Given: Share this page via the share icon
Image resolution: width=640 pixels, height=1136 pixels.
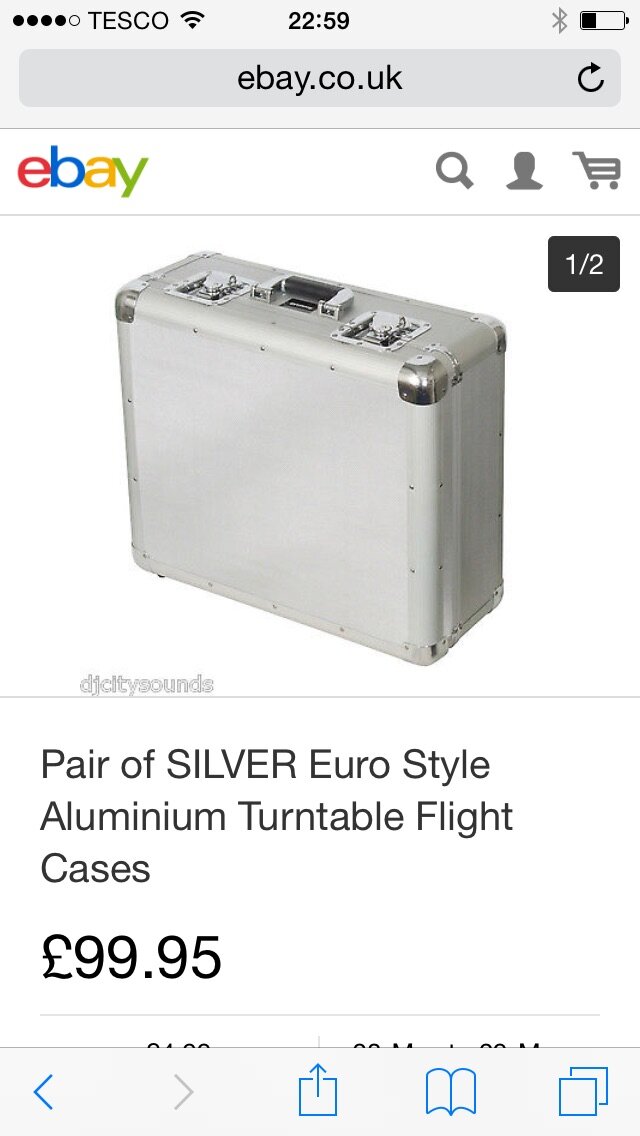Looking at the screenshot, I should 318,1089.
